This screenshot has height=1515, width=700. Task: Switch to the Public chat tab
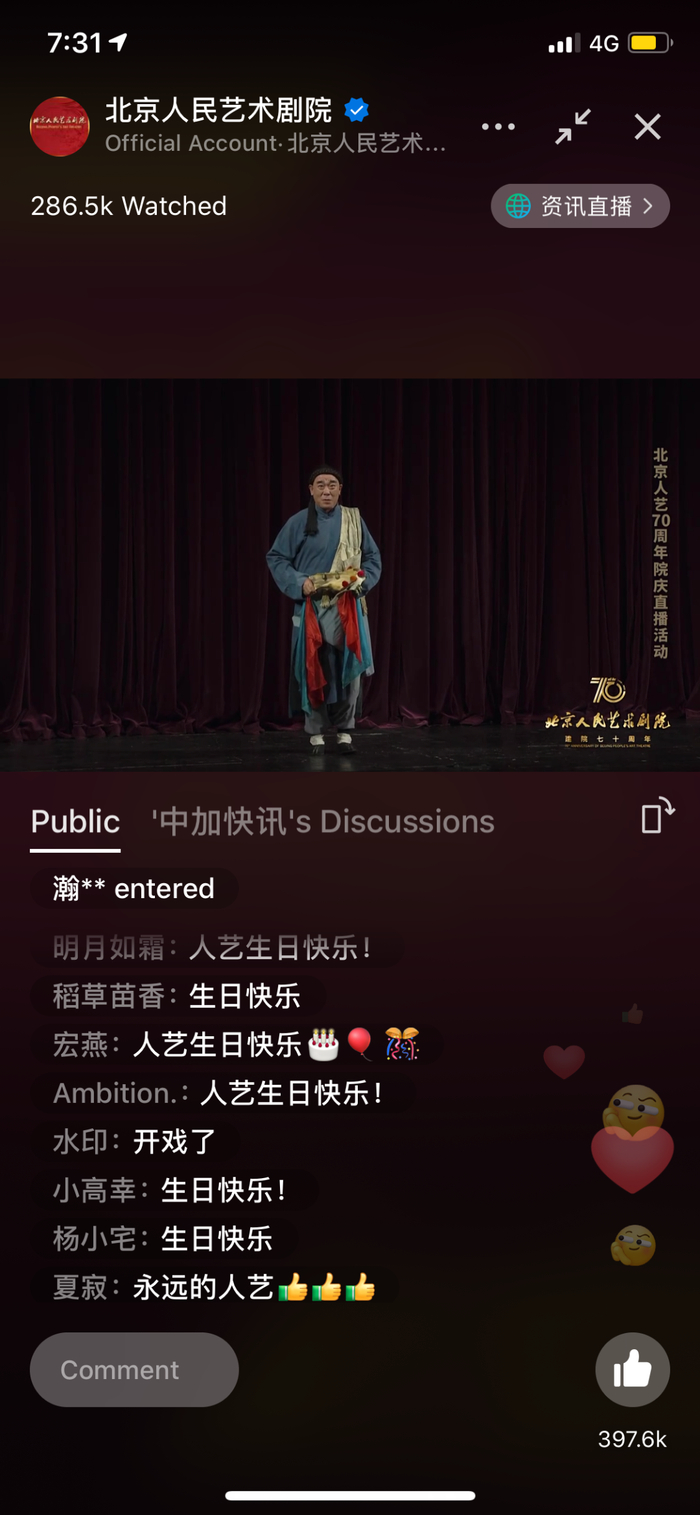75,822
